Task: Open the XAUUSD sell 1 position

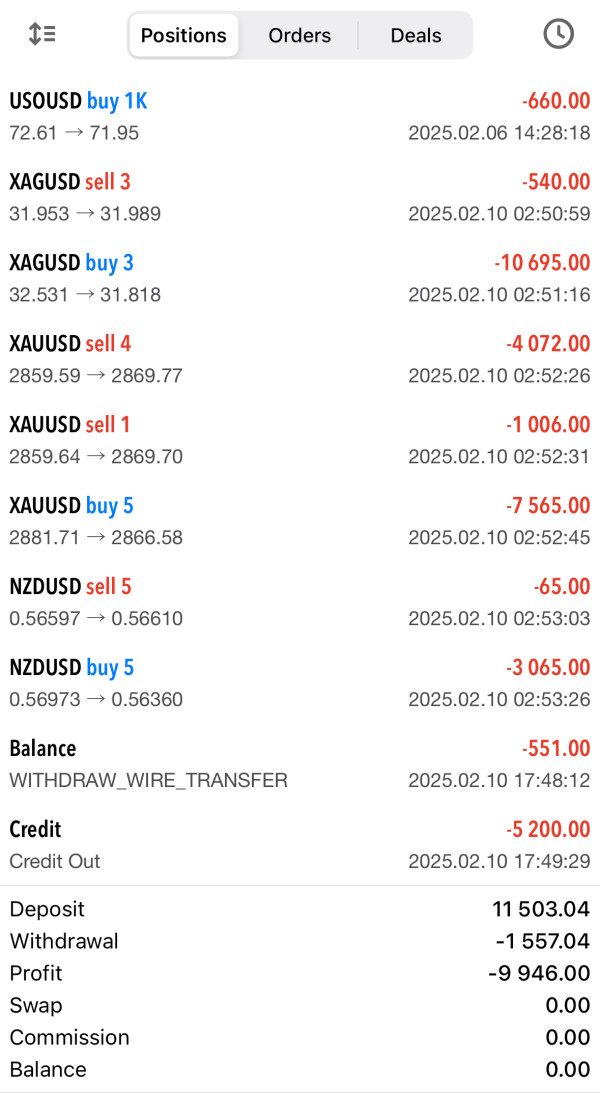Action: coord(300,440)
